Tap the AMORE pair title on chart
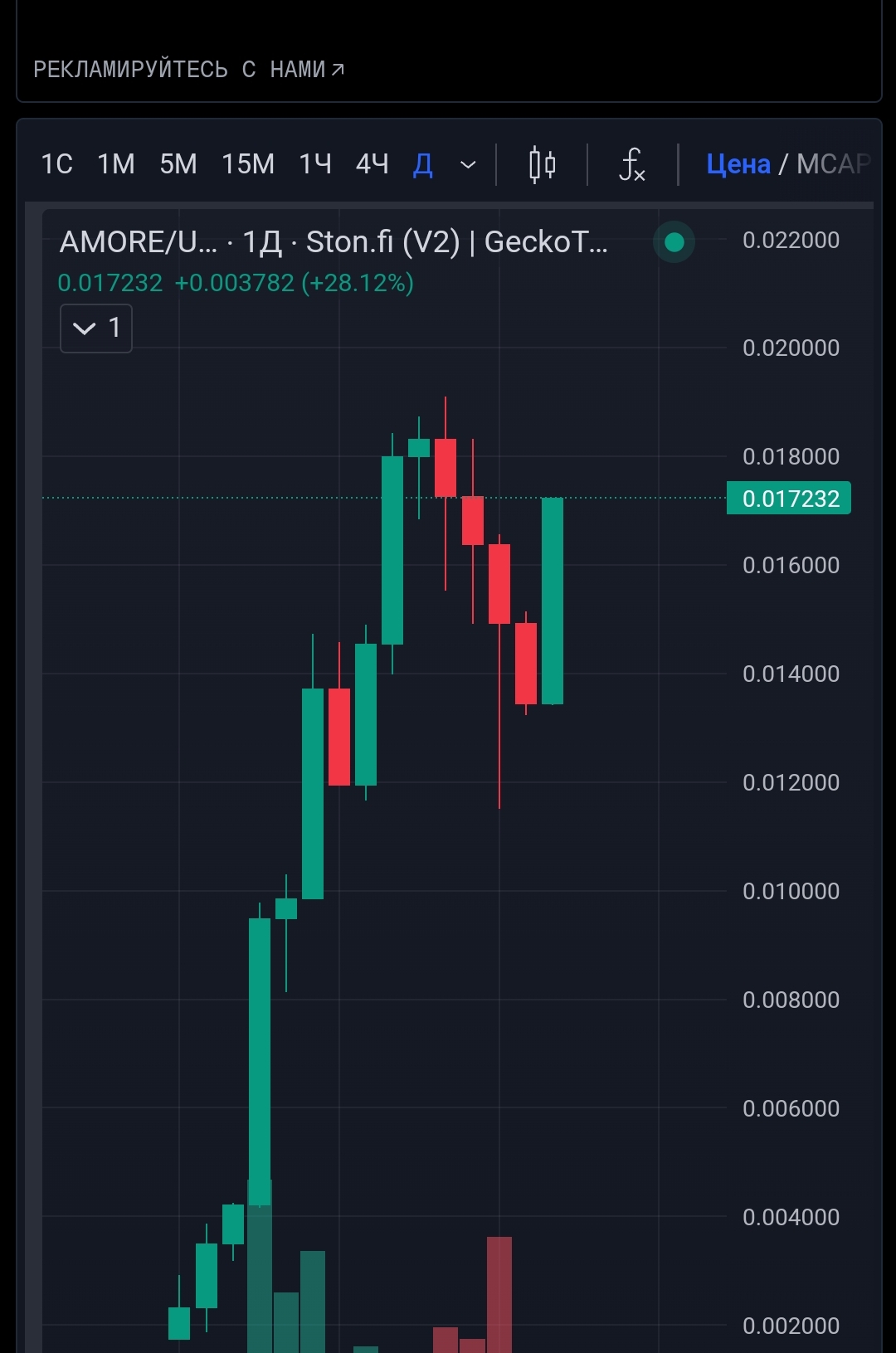Screen dimensions: 896x1353 (x=139, y=242)
